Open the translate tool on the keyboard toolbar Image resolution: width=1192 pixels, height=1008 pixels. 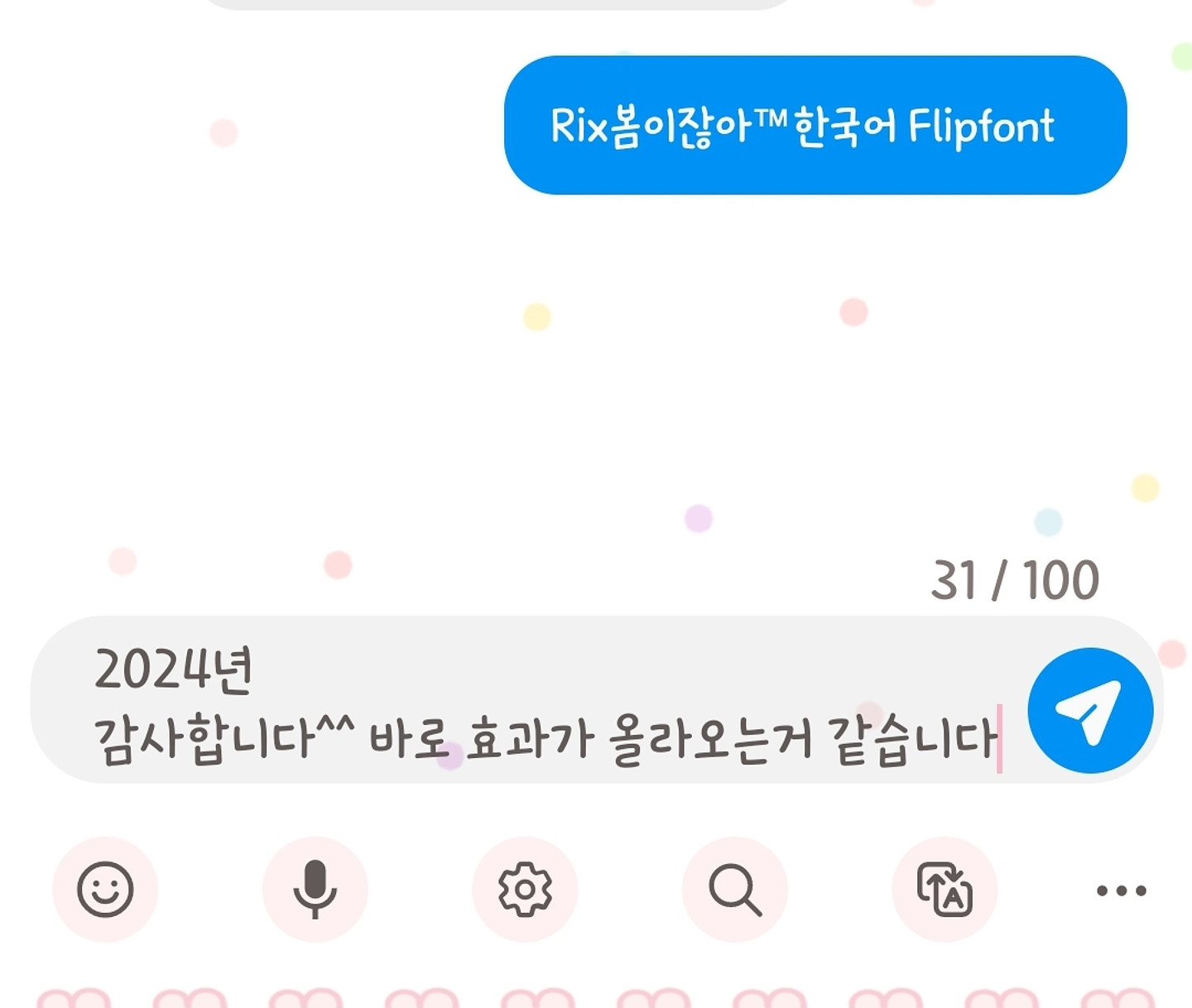click(944, 890)
